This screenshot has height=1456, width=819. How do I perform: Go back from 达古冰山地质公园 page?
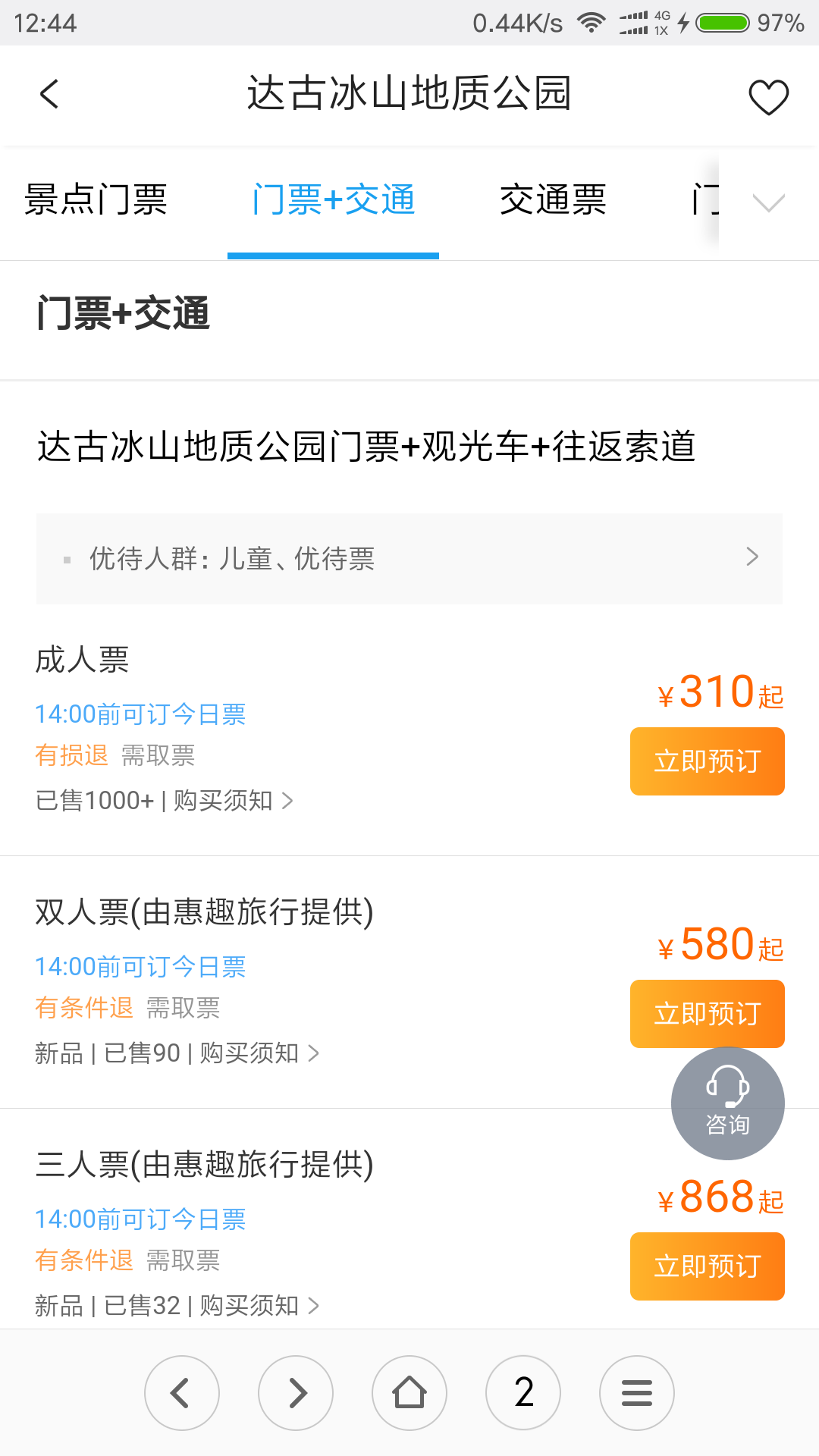[x=49, y=95]
